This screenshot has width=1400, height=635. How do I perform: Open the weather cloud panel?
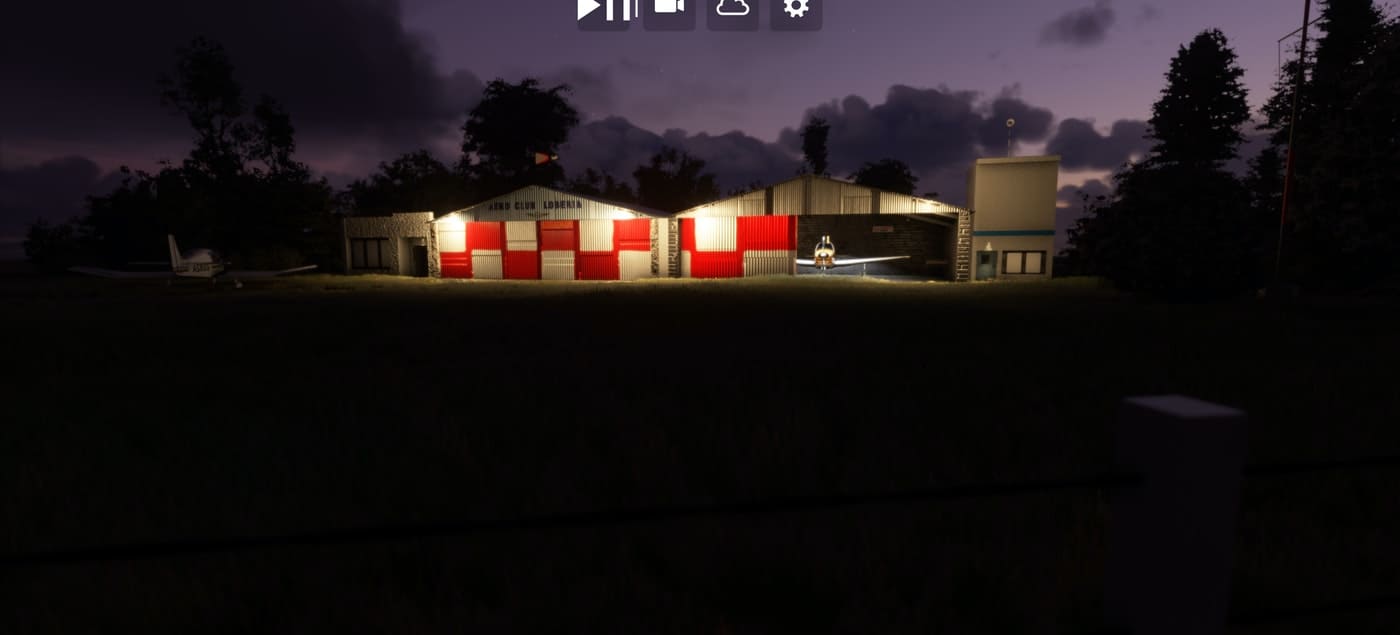733,8
